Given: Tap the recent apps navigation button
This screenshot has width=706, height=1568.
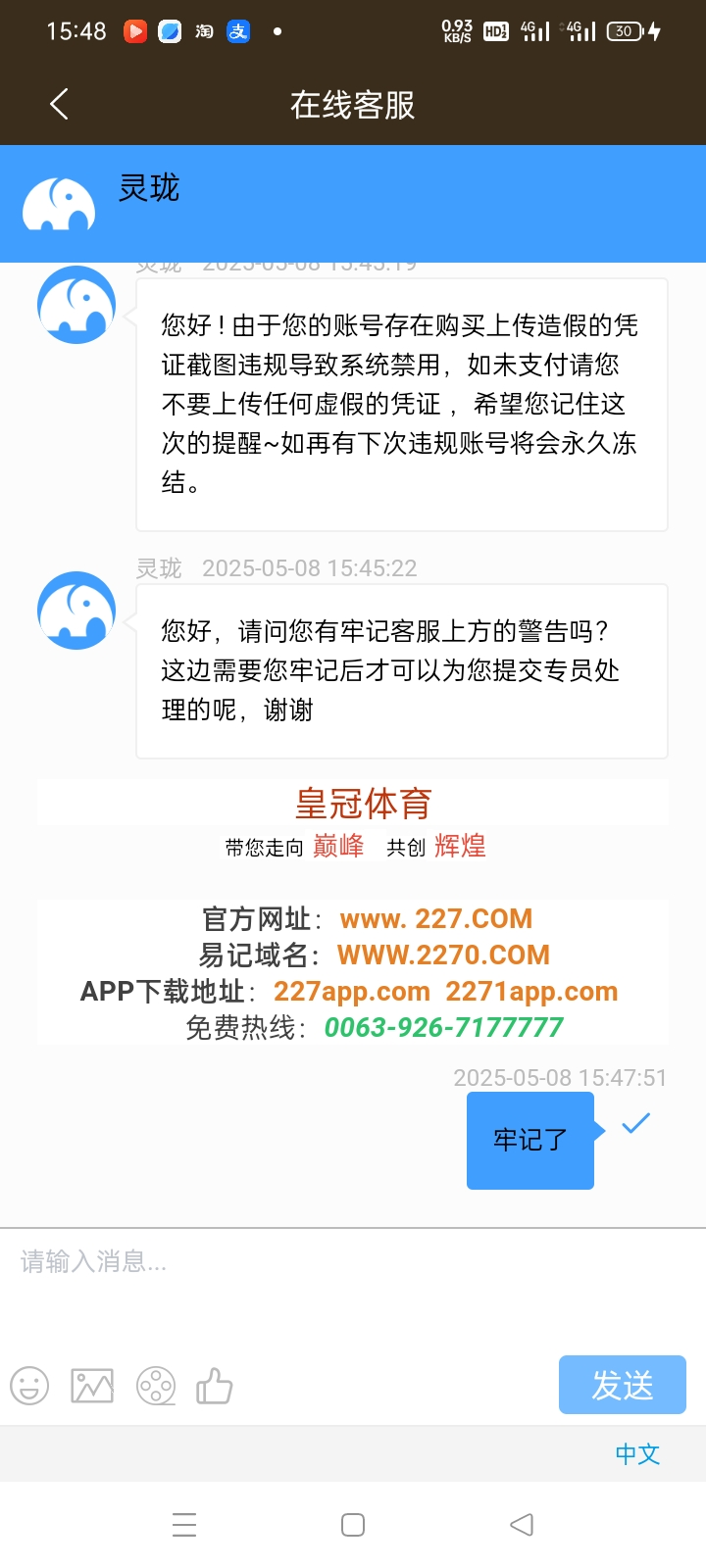Looking at the screenshot, I should click(184, 1525).
